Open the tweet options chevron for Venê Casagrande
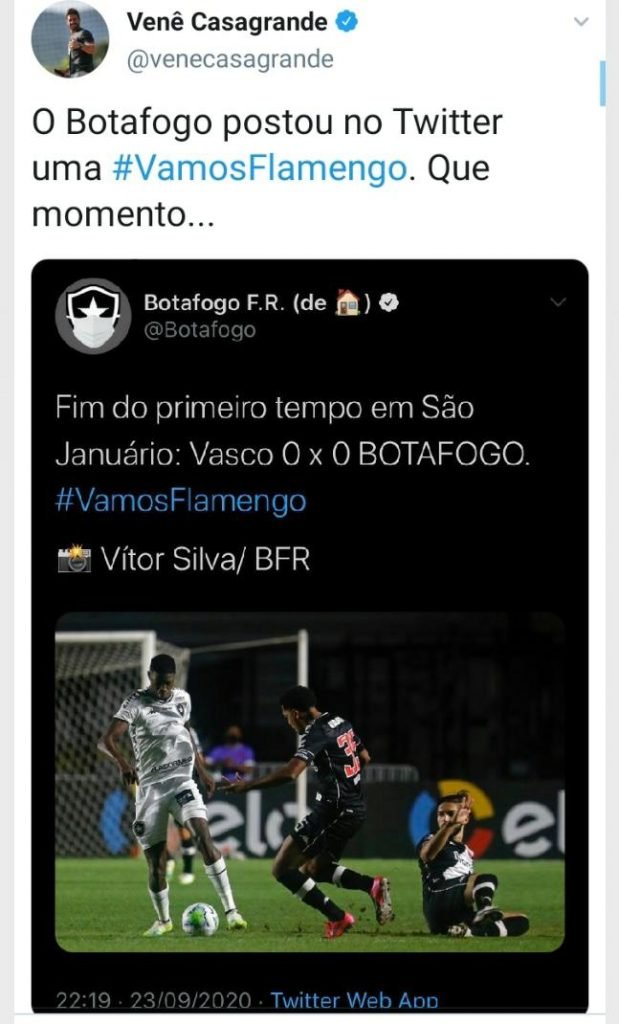Screen dimensions: 619x1024 tap(580, 22)
